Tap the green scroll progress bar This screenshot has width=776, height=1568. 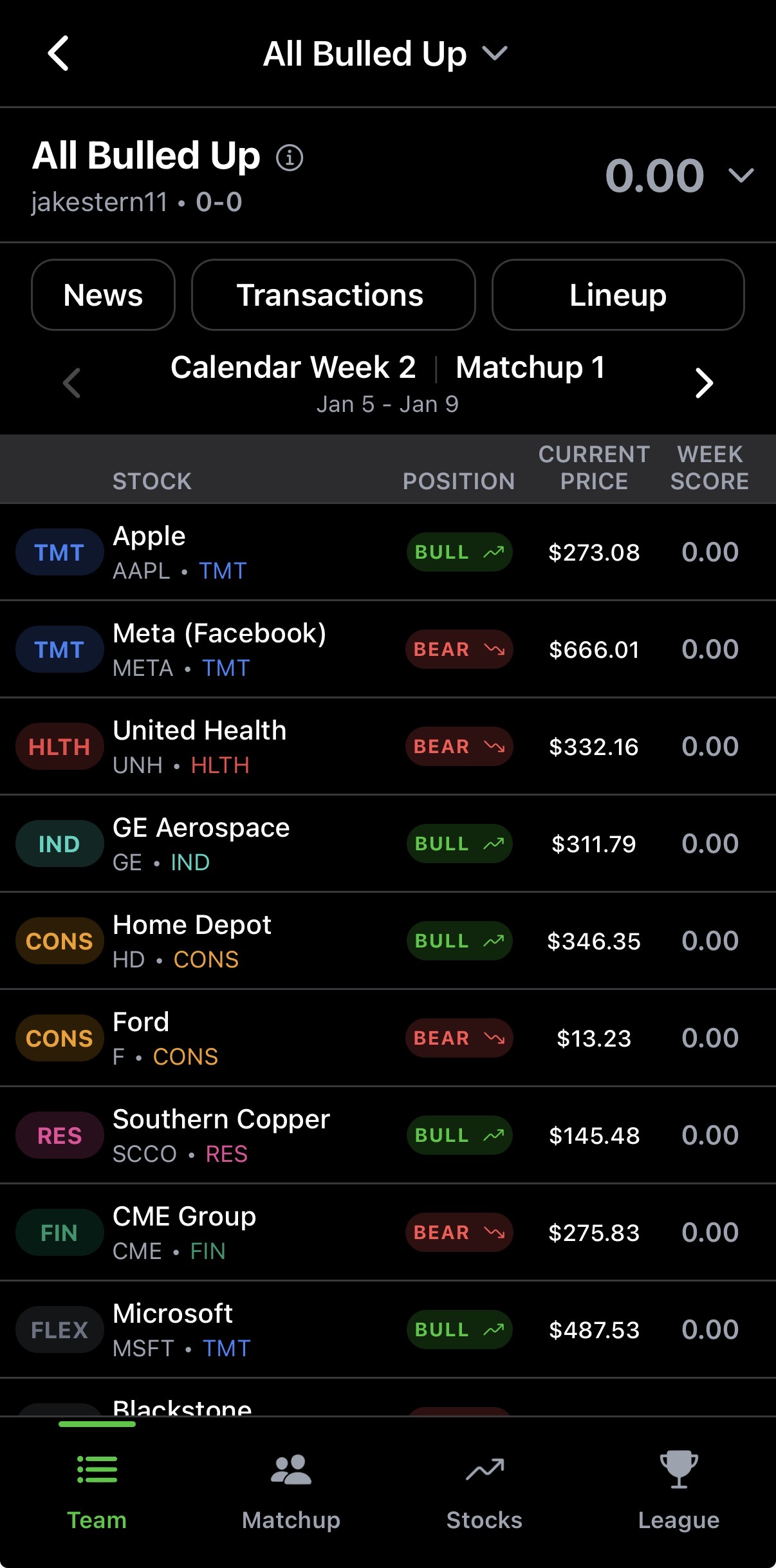click(x=97, y=1423)
